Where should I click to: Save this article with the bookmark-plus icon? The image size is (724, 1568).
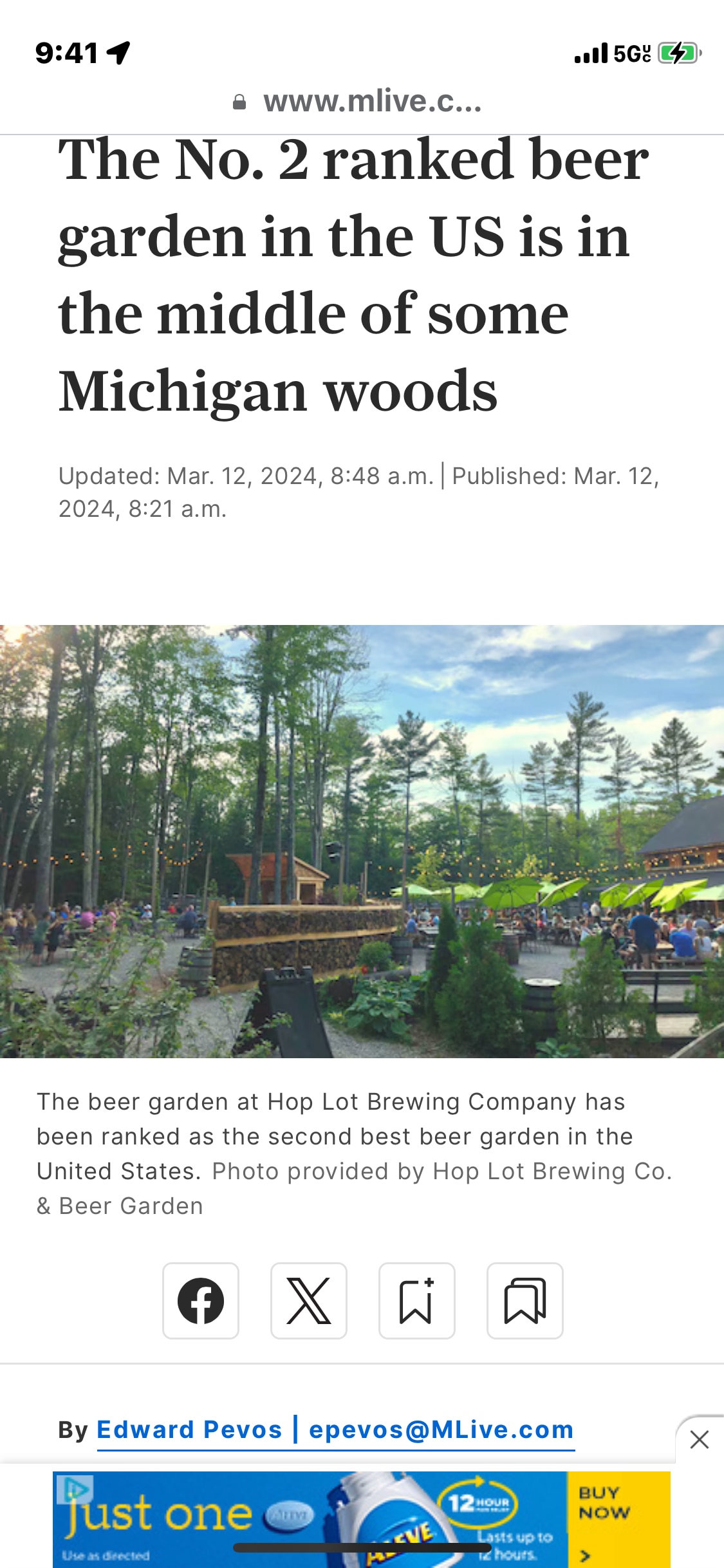[x=417, y=1301]
